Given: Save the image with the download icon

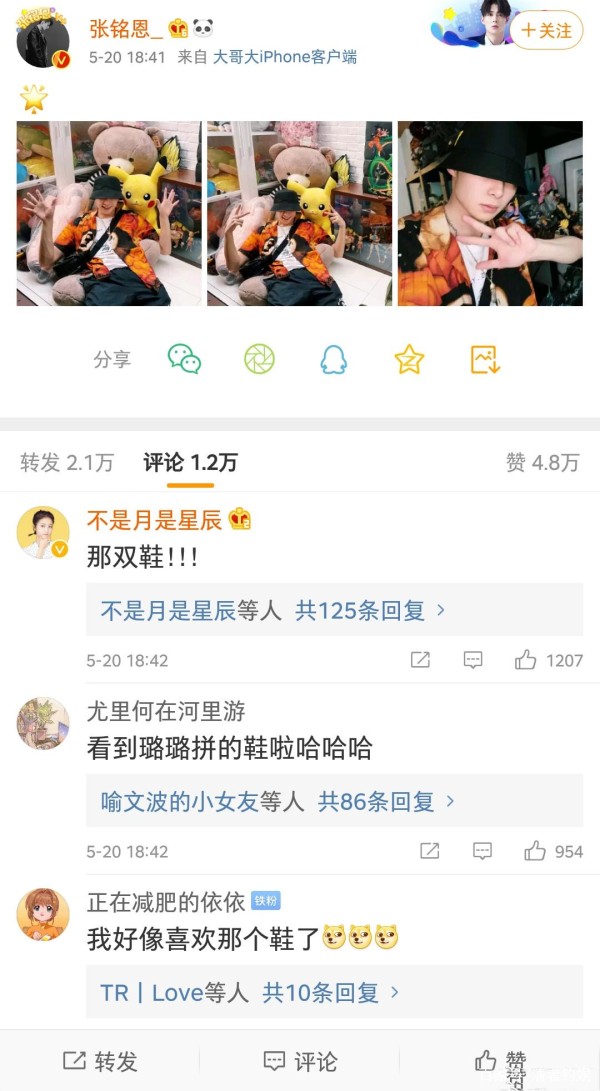Looking at the screenshot, I should pyautogui.click(x=484, y=359).
